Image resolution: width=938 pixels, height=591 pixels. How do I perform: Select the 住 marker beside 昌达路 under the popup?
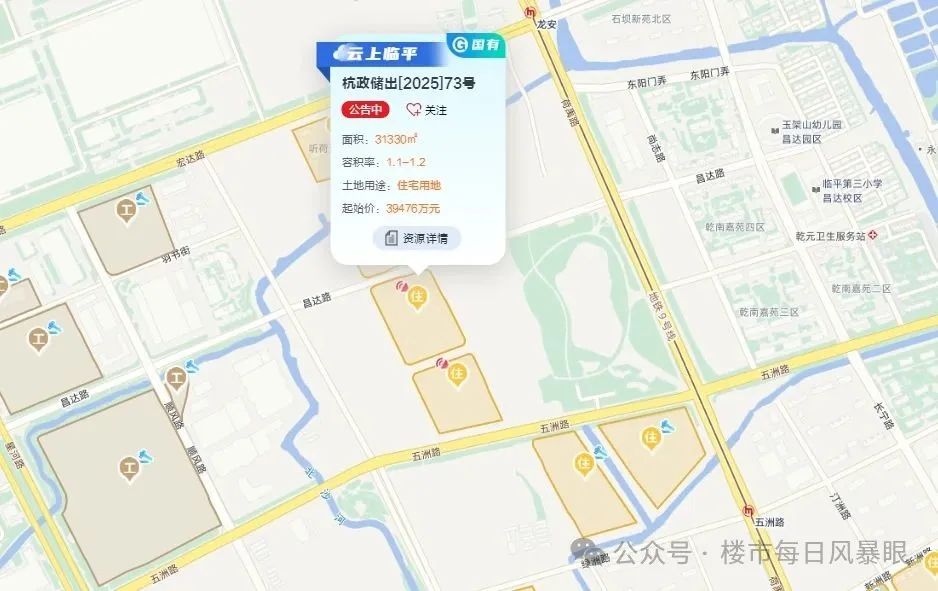tap(419, 295)
